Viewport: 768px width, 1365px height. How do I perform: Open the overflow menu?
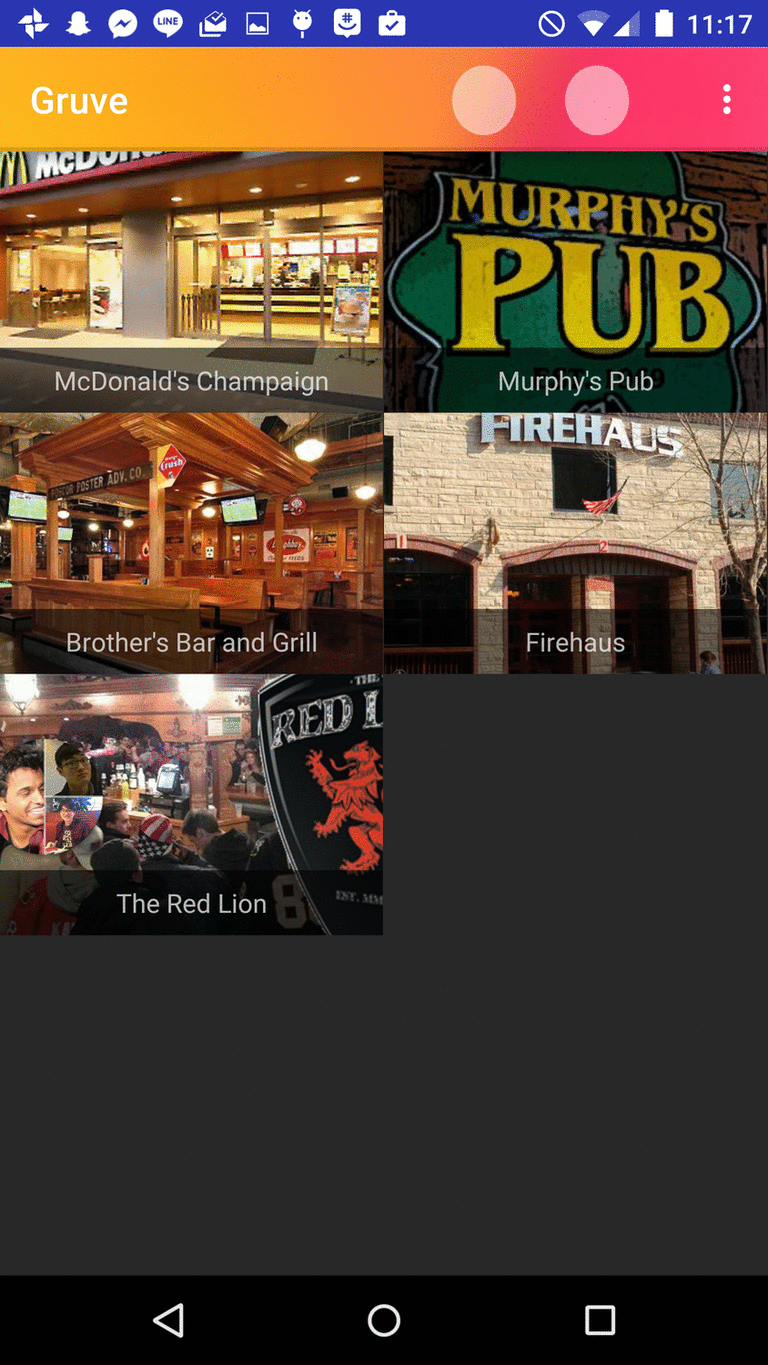[727, 100]
